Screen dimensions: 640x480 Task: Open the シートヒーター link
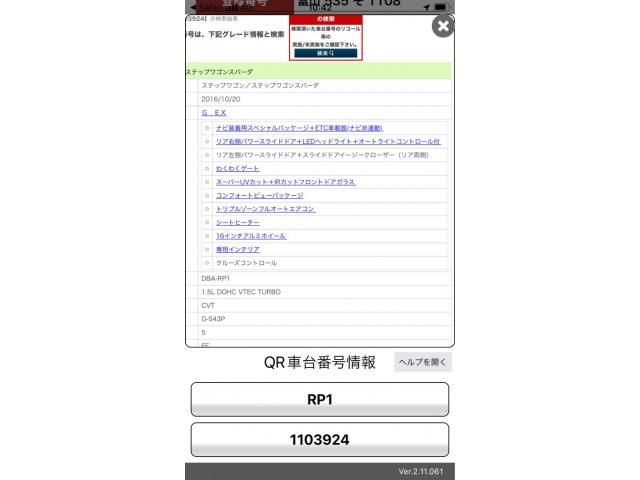coord(237,222)
